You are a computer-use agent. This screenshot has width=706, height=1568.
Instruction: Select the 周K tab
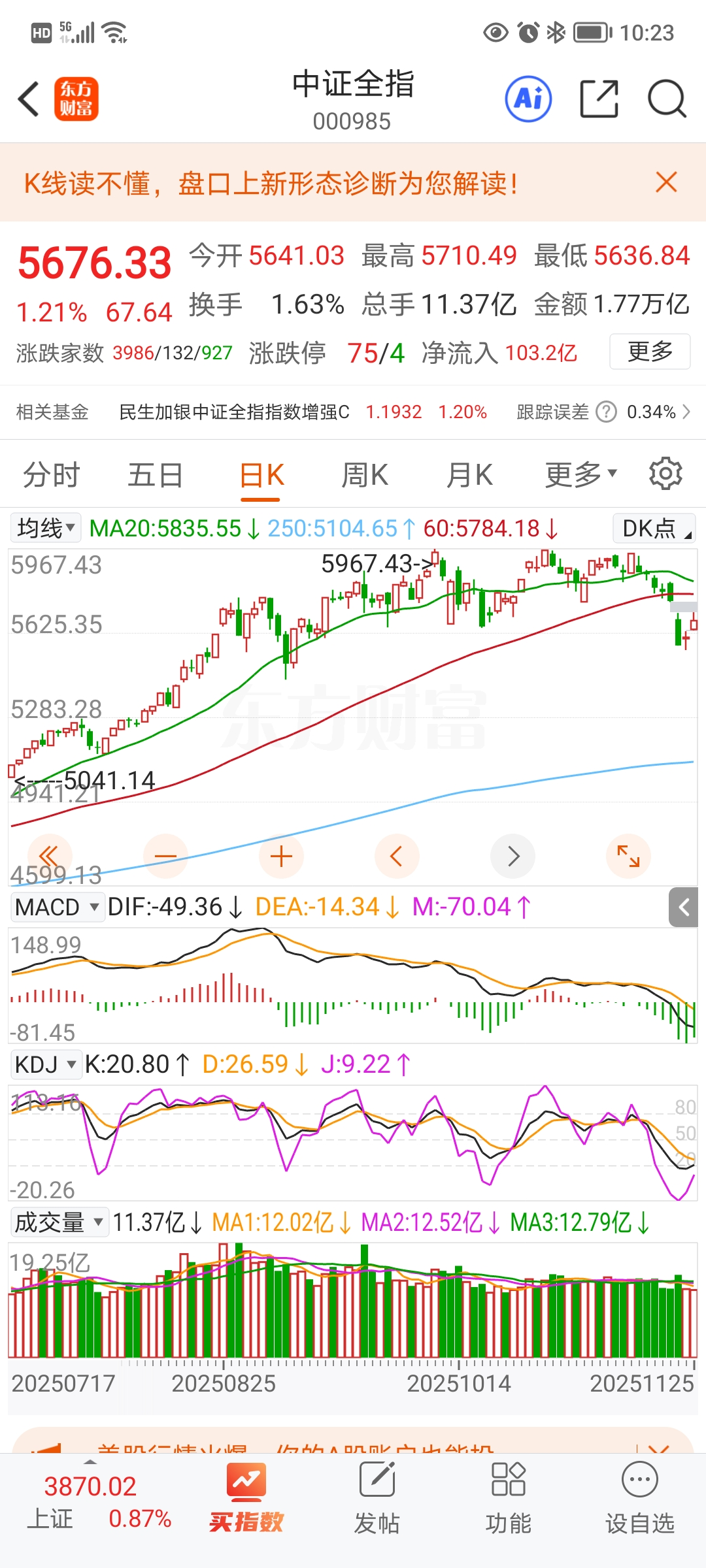click(365, 475)
